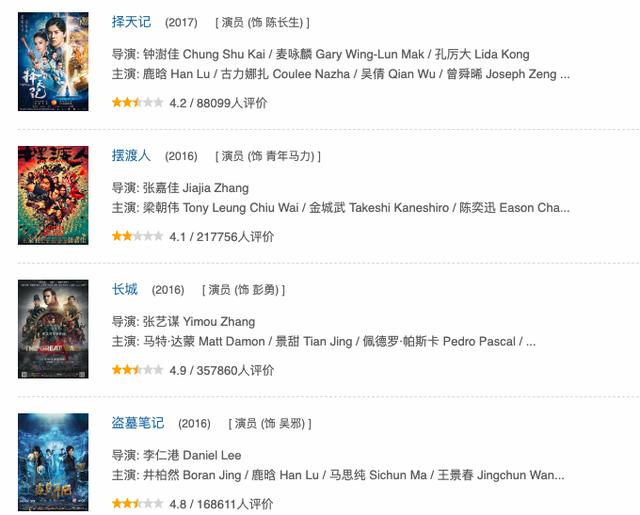Open the 盗墓笔记 movie title link
The image size is (640, 515).
(138, 423)
